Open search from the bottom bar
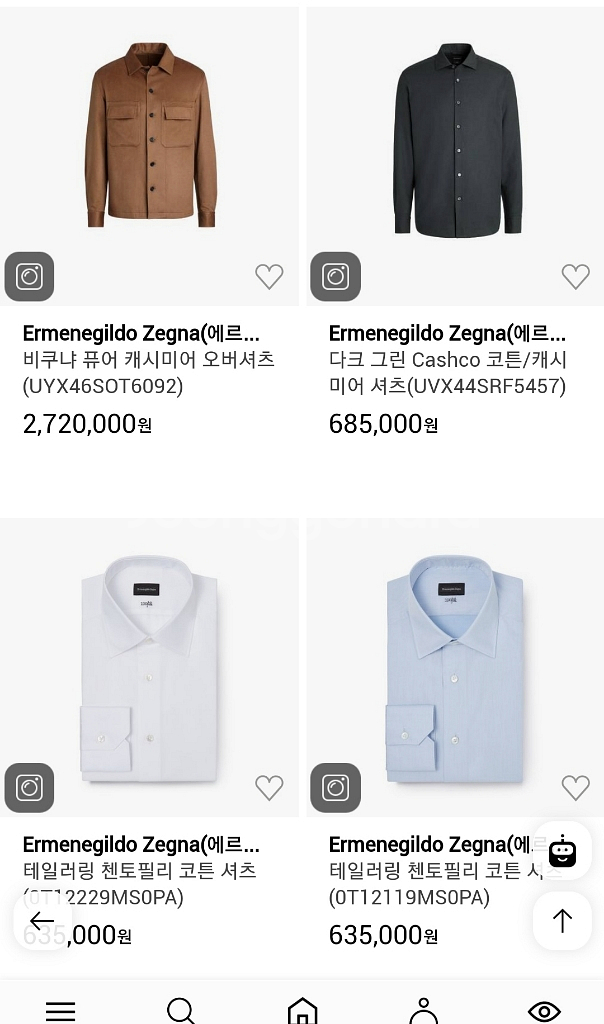The width and height of the screenshot is (604, 1024). [181, 1010]
